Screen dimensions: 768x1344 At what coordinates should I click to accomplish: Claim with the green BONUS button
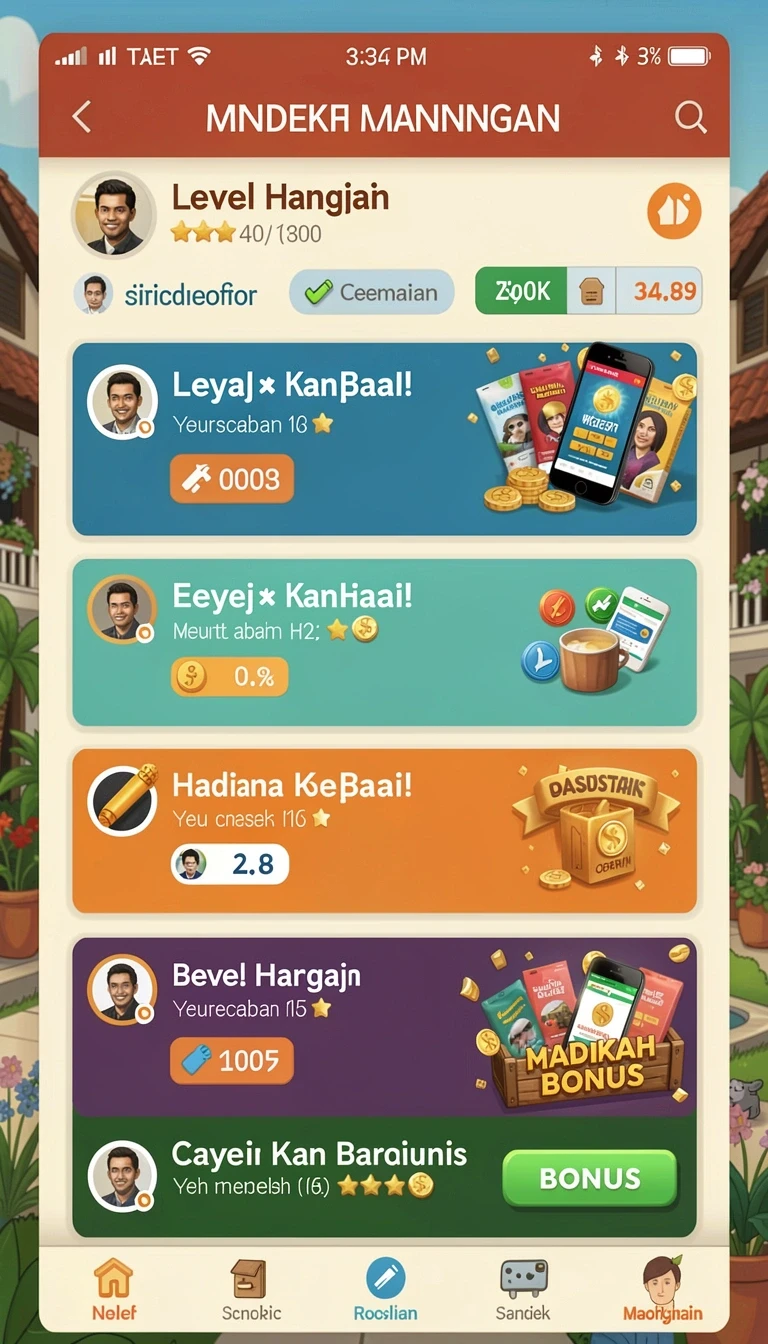click(x=589, y=1178)
